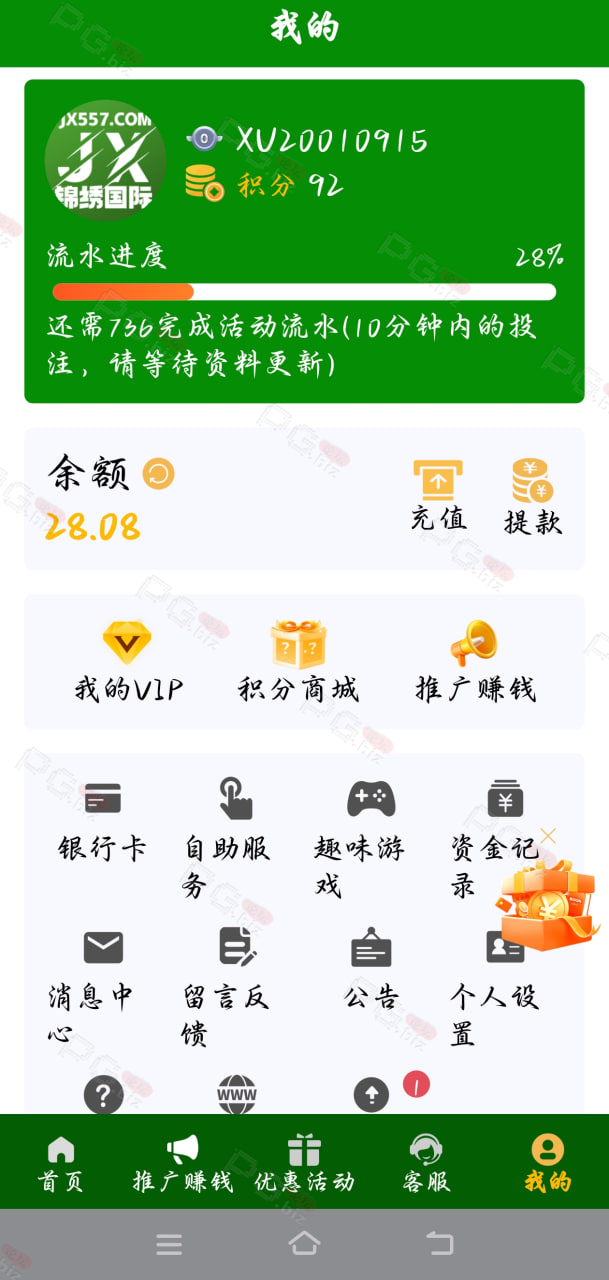Open 留言反馈 feedback
609x1280 pixels.
pyautogui.click(x=227, y=986)
